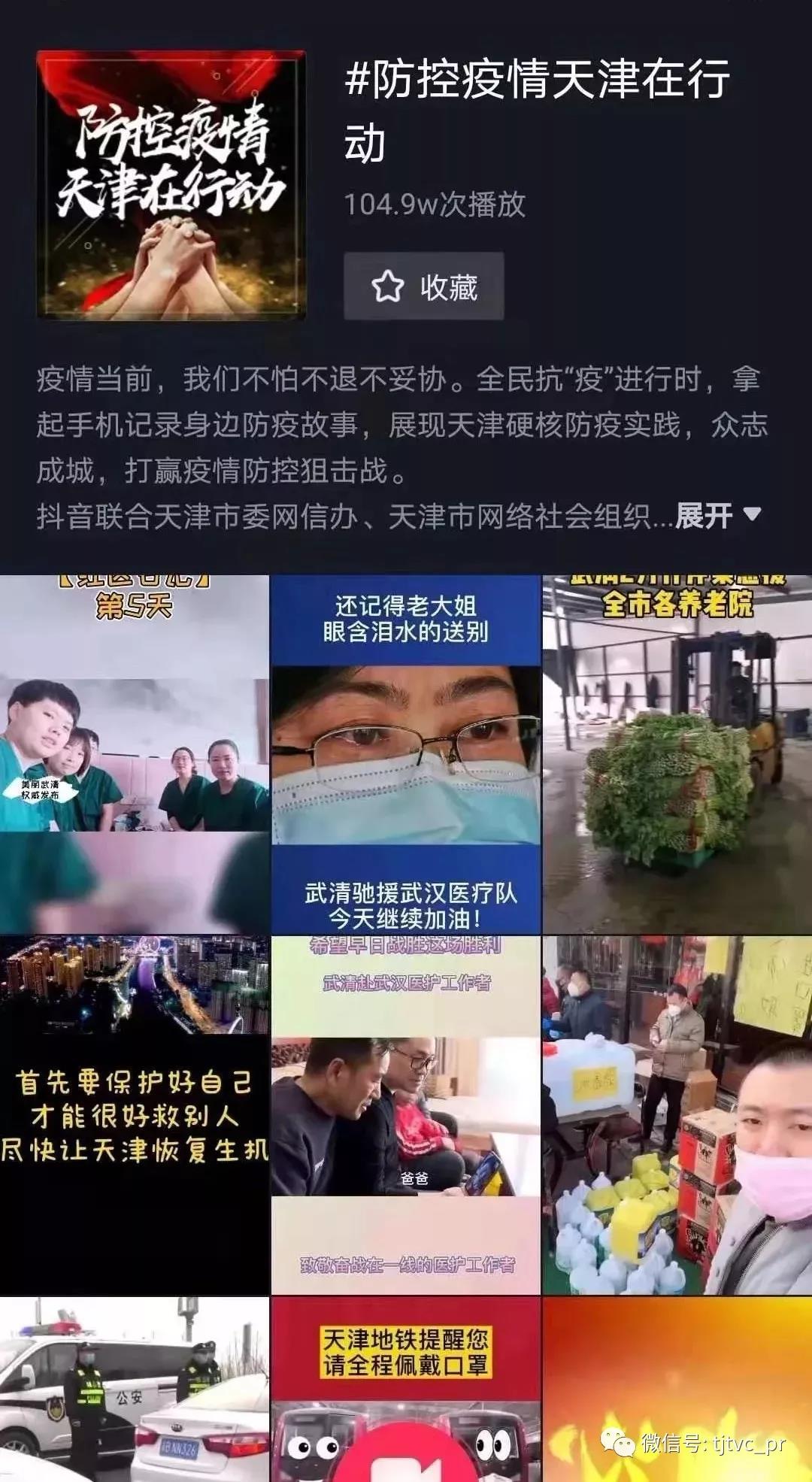Viewport: 812px width, 1482px height.
Task: Open the 第5天 nurses video
Action: tap(135, 754)
